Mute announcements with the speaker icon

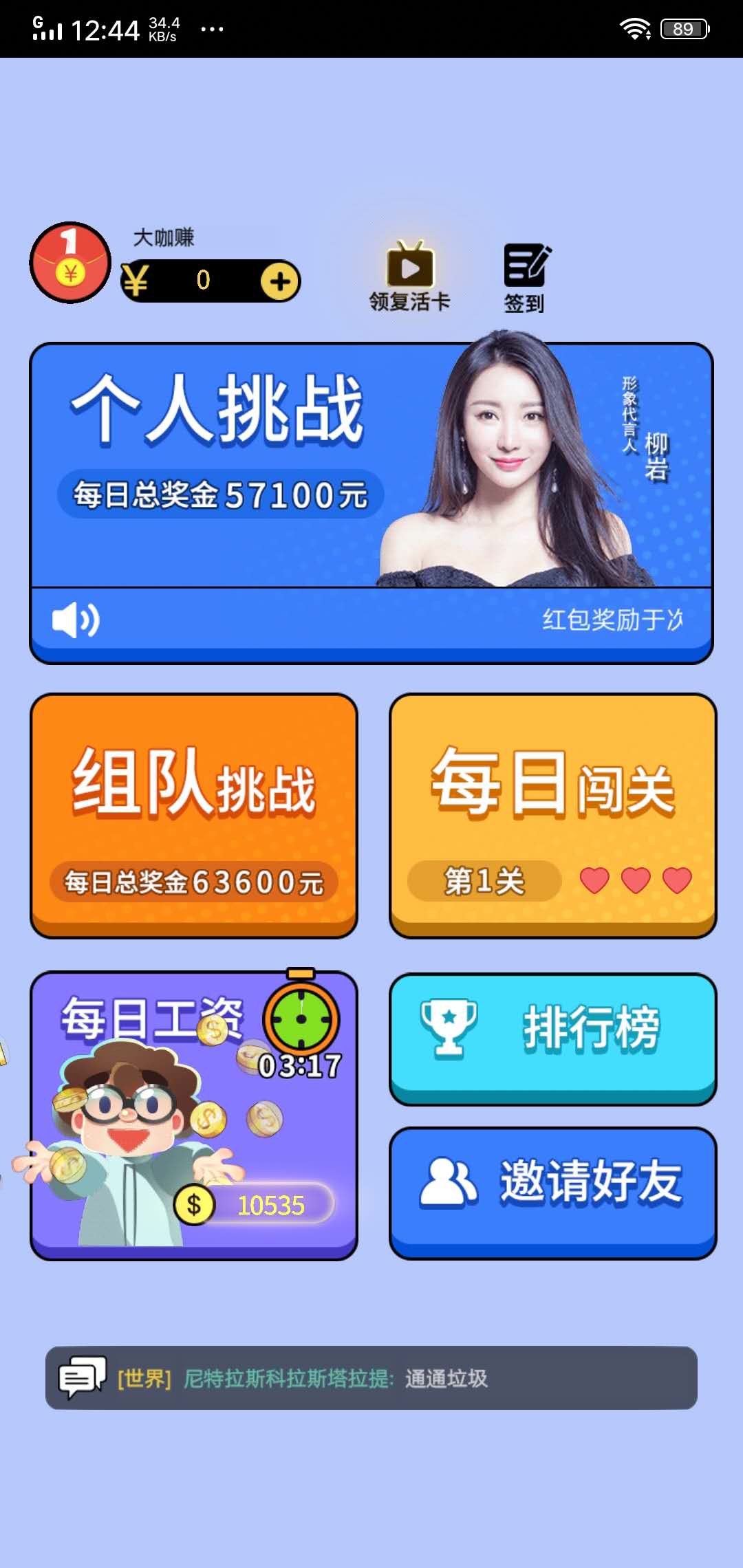76,621
